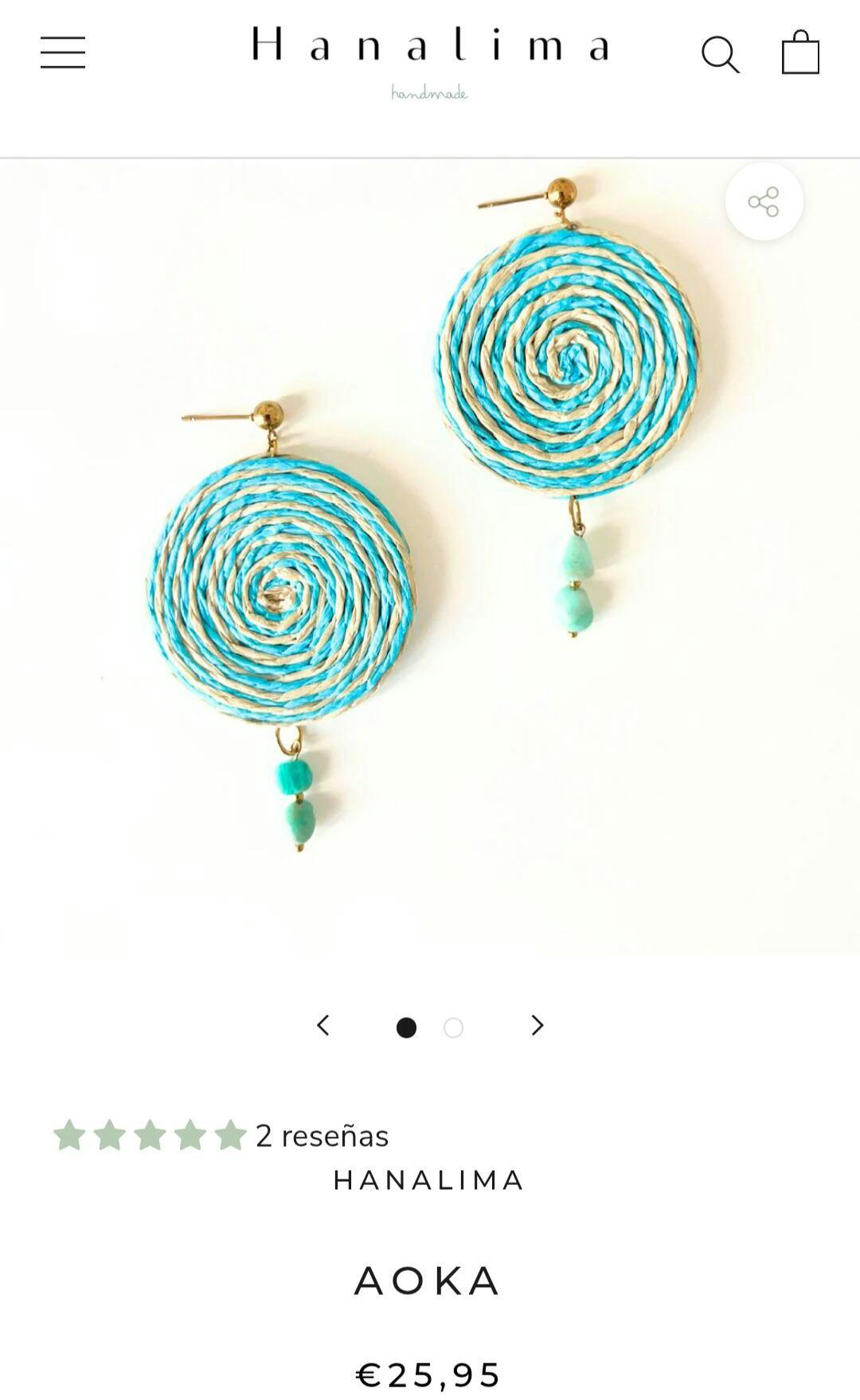Open the search icon
860x1400 pixels.
(x=720, y=54)
